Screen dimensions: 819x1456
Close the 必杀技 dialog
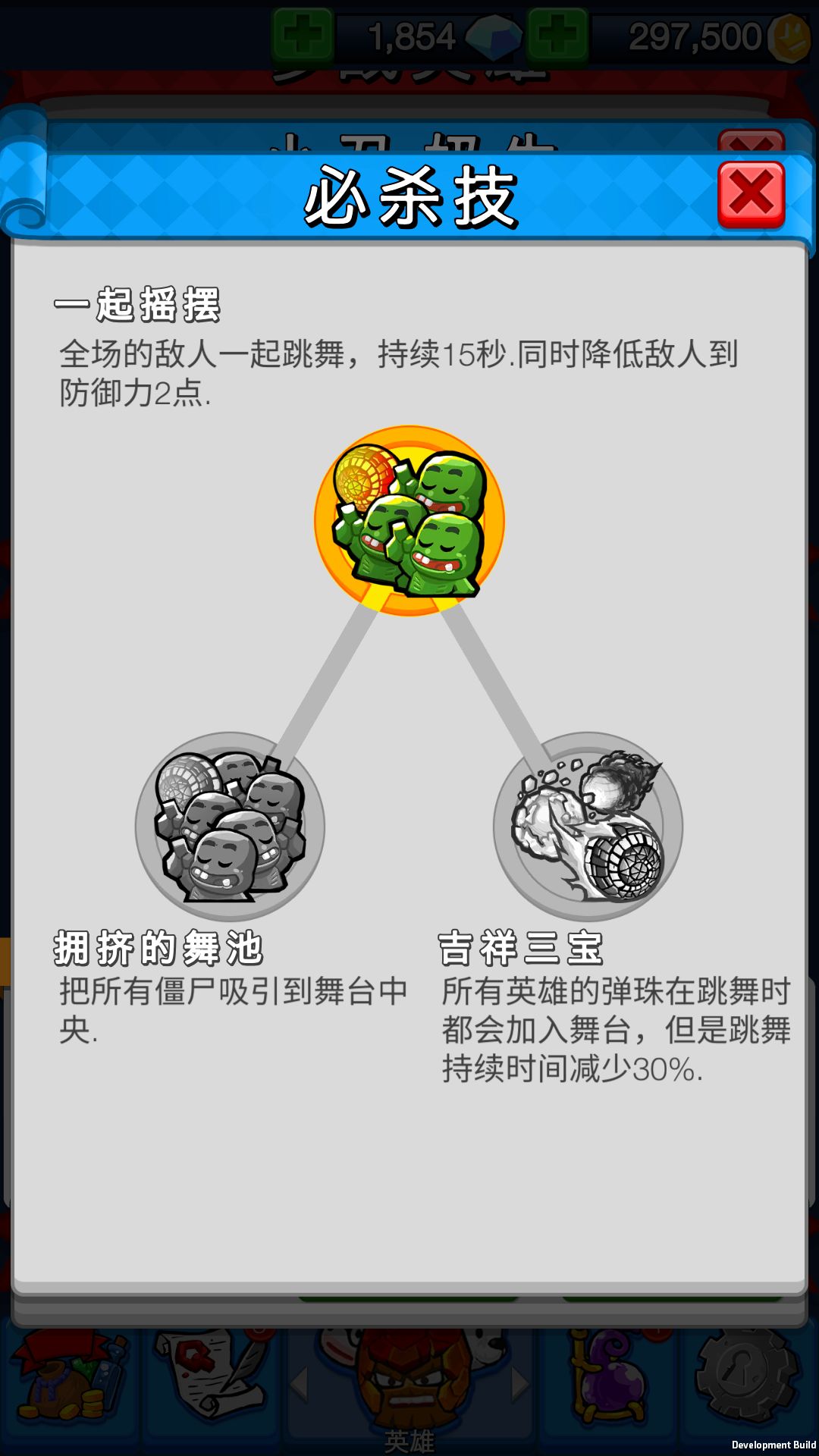[x=751, y=195]
